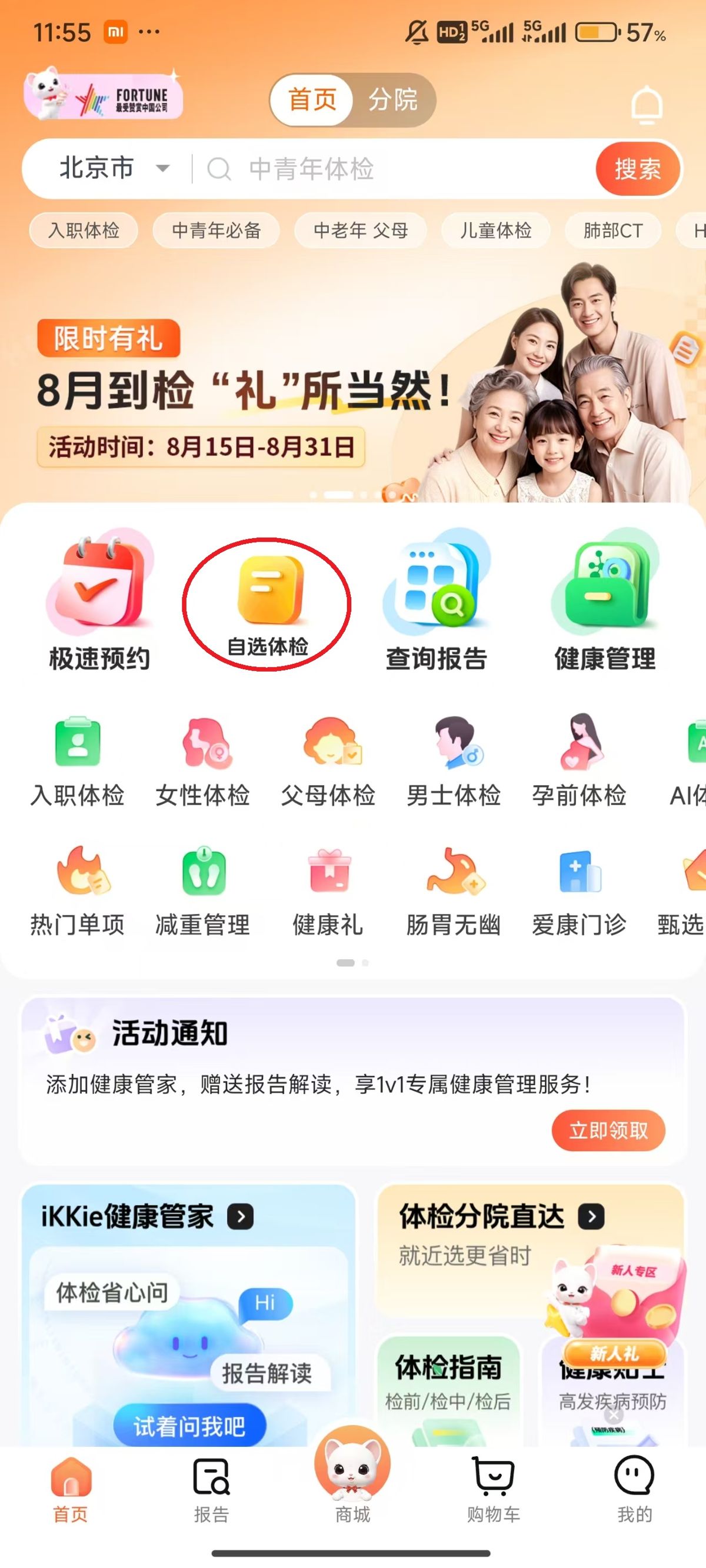Switch to the 分院 tab
This screenshot has height=1568, width=706.
(x=392, y=100)
